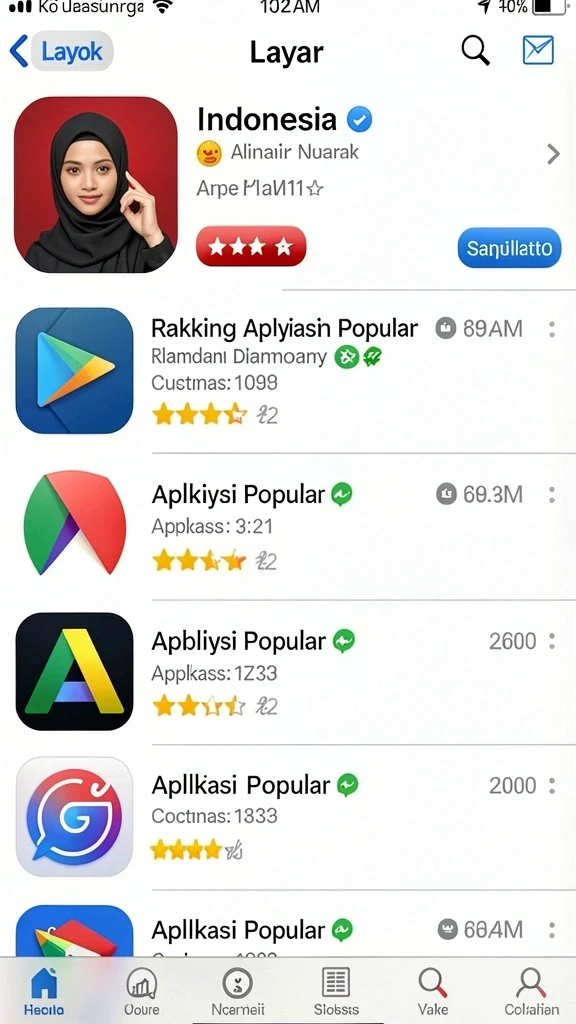576x1024 pixels.
Task: Switch to the Slosss tab
Action: (336, 991)
